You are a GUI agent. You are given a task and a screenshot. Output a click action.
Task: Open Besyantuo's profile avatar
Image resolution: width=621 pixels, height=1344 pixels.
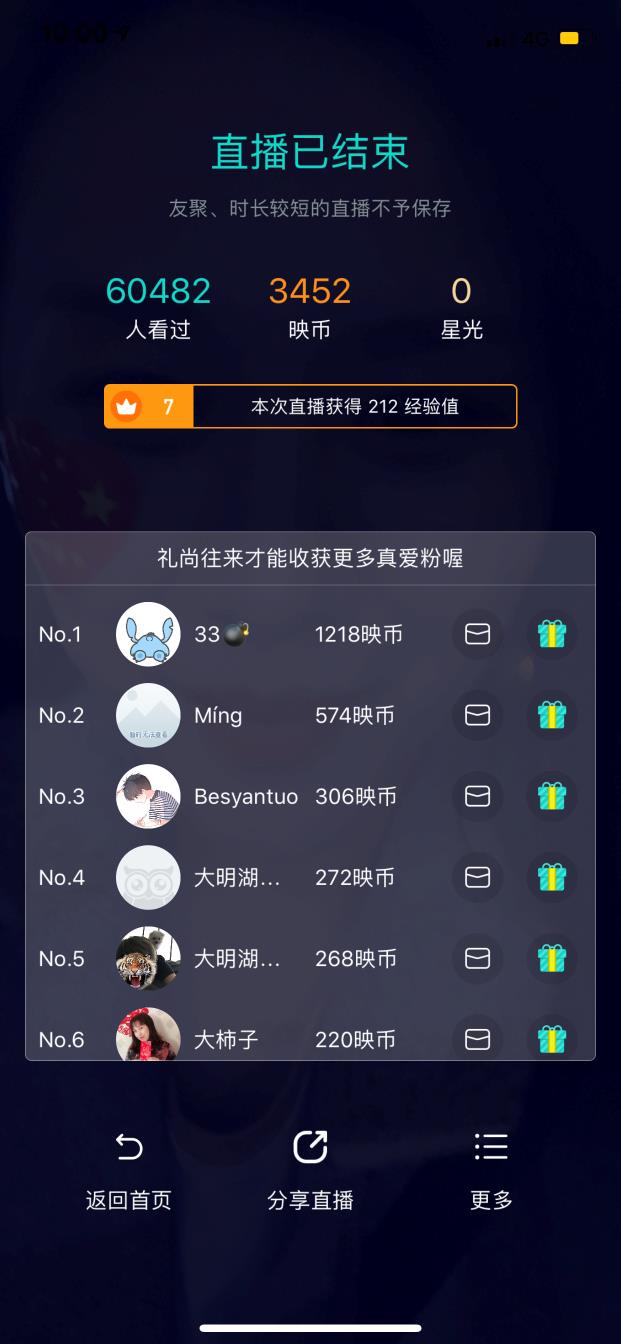point(148,796)
